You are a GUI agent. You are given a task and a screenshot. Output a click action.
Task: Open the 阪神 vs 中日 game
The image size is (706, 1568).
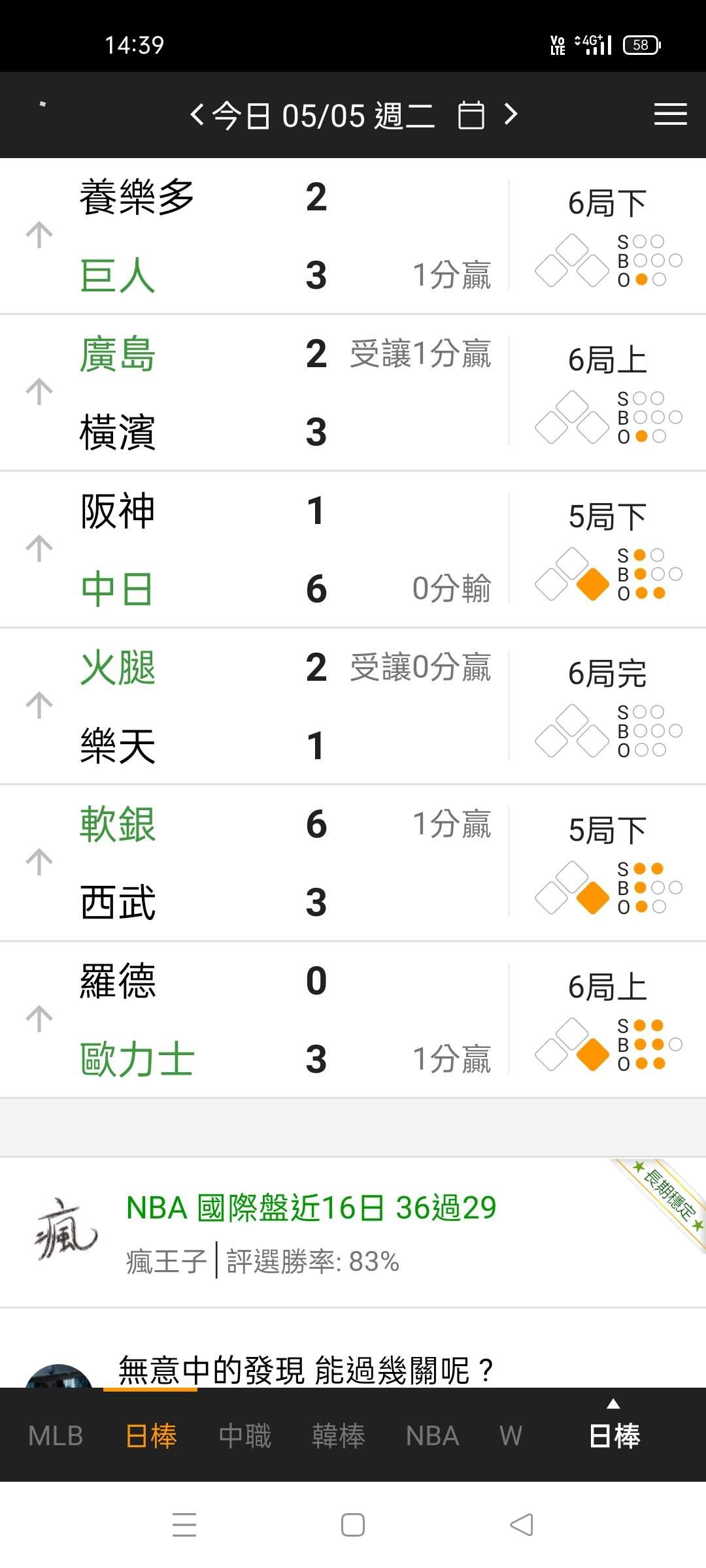353,549
